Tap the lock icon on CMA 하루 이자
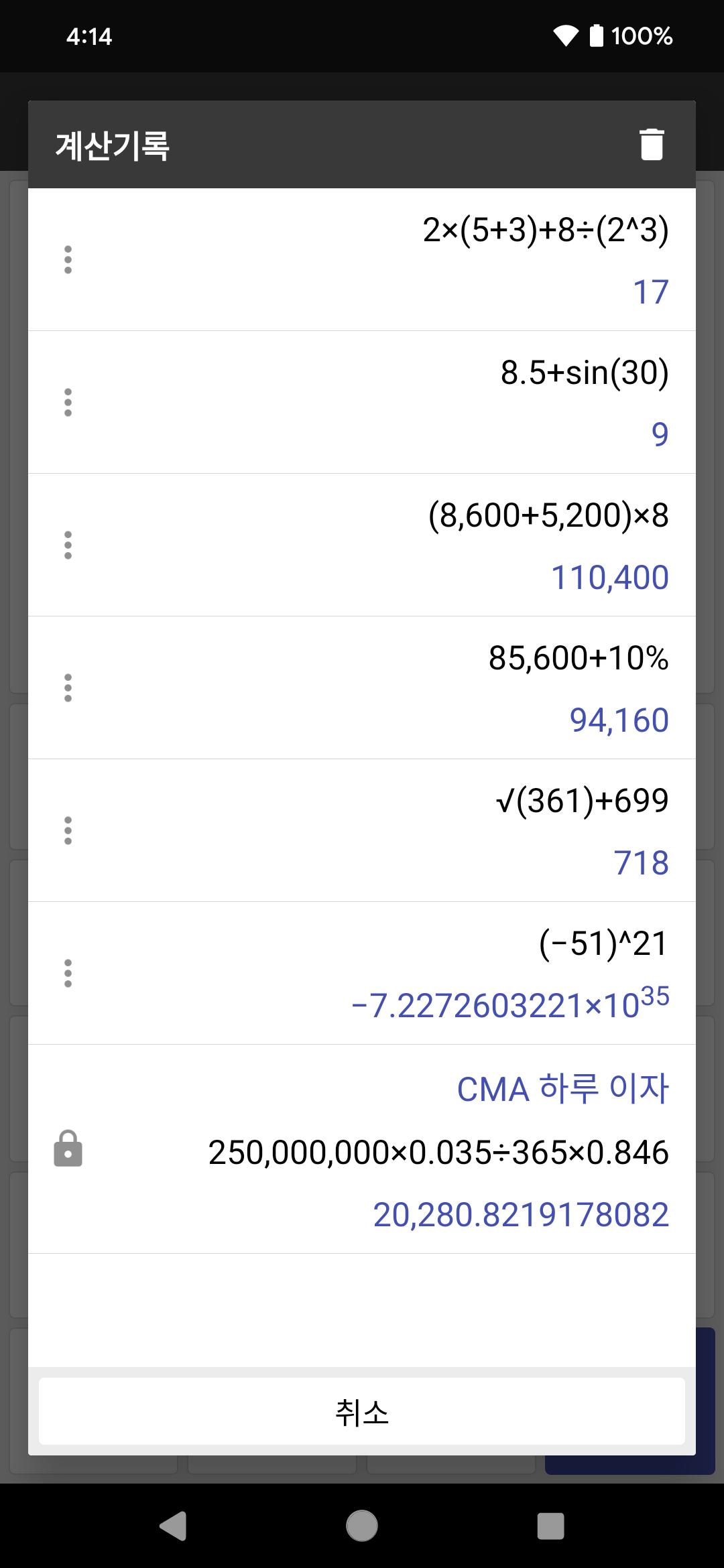This screenshot has height=1568, width=724. pos(68,1149)
